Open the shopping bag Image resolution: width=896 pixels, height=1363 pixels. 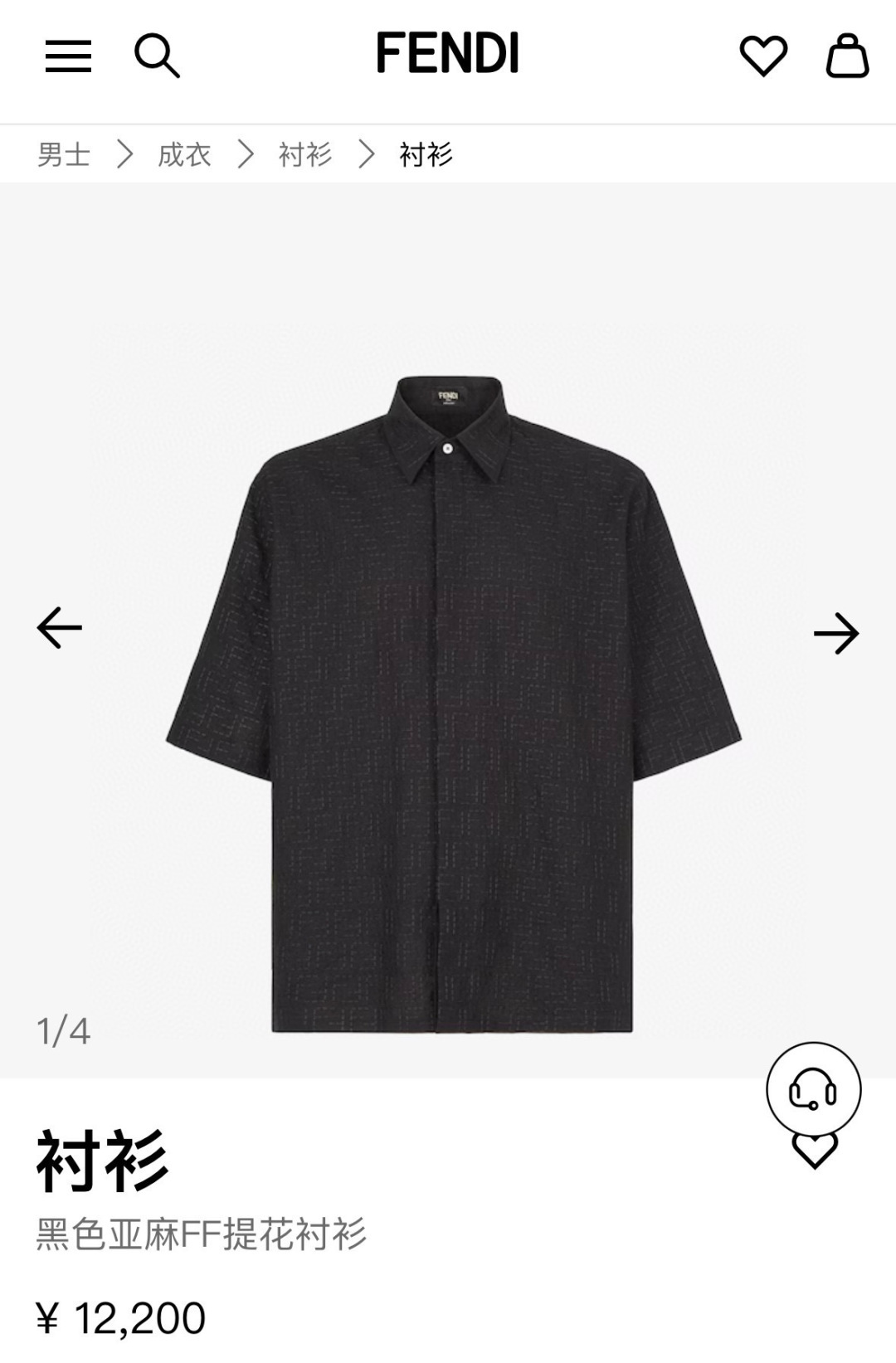pos(847,56)
